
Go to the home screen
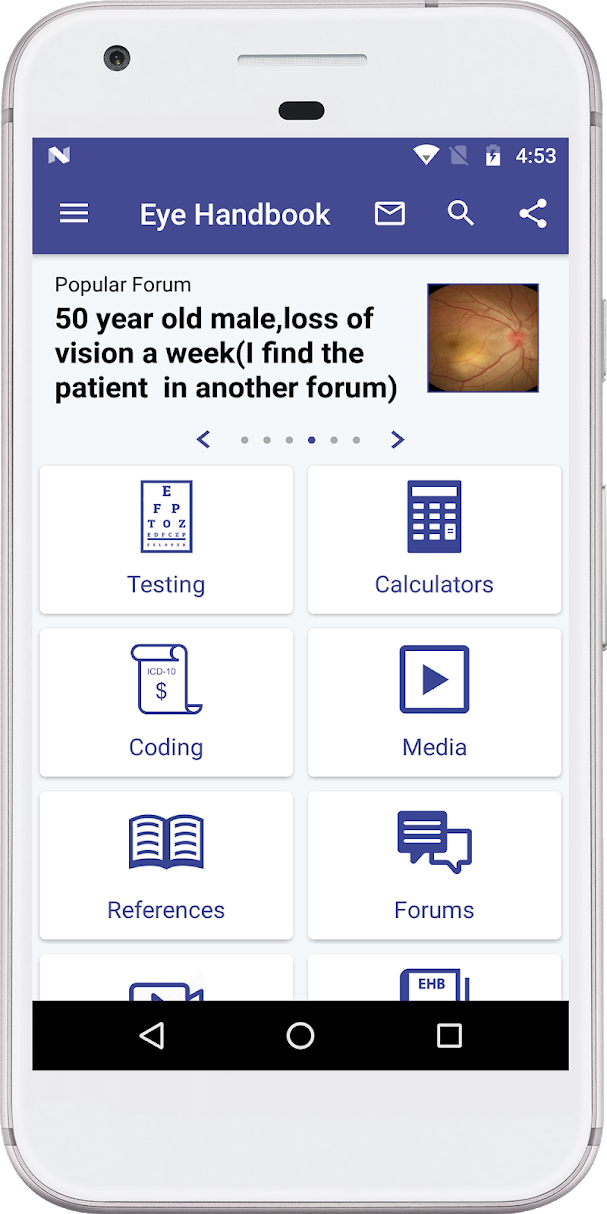pos(300,1036)
